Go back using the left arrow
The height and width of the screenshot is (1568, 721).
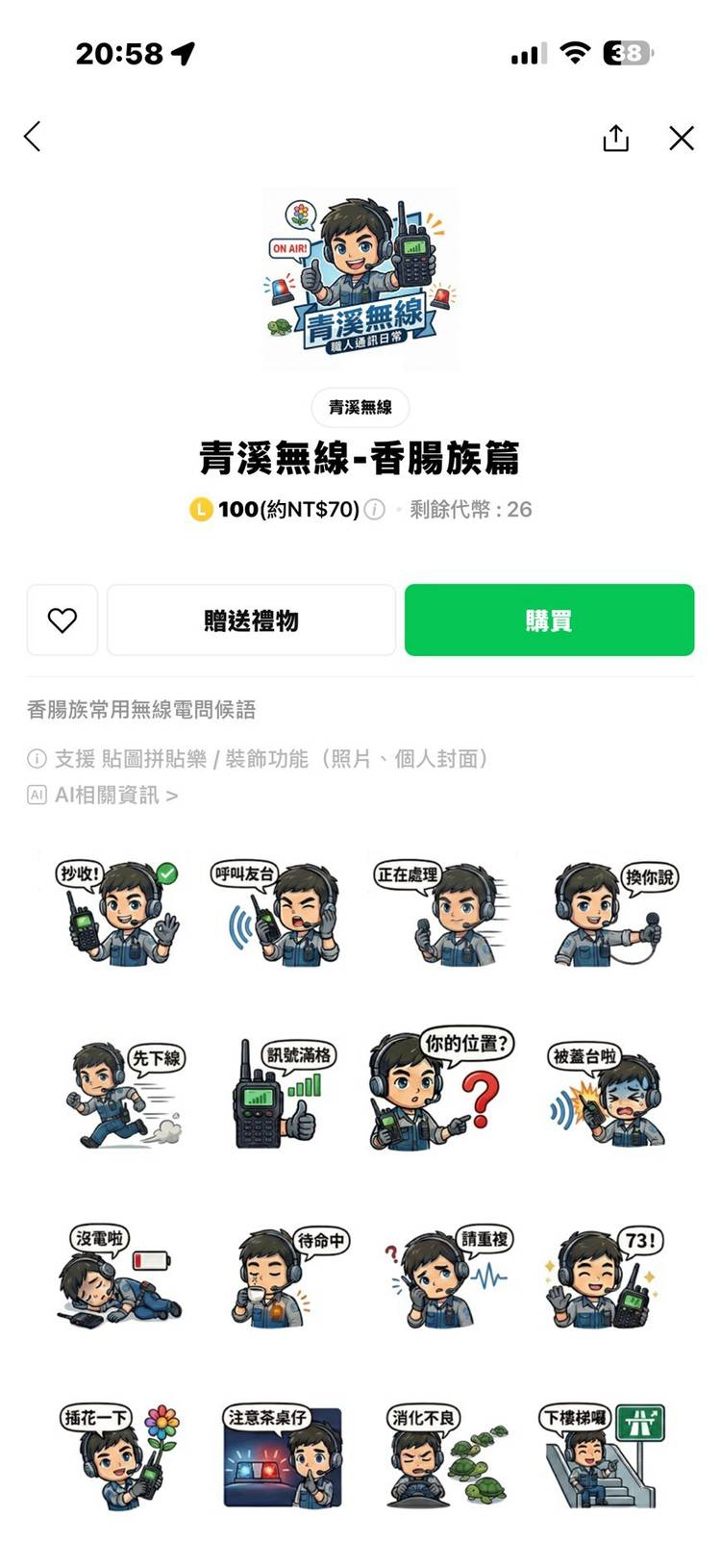click(33, 137)
